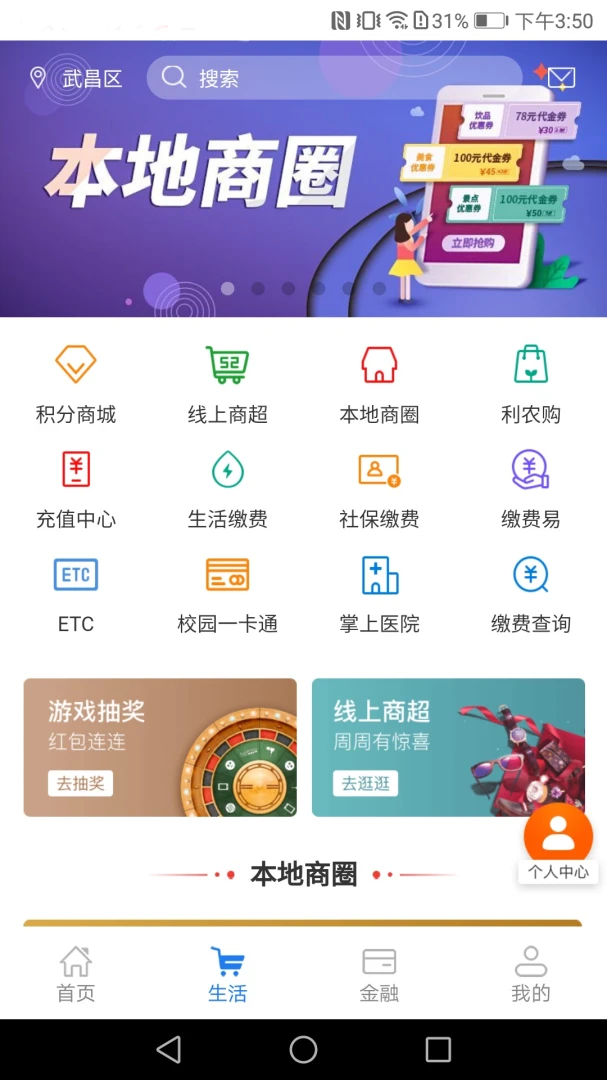Switch to the 首页 tab
Viewport: 607px width, 1080px height.
76,974
